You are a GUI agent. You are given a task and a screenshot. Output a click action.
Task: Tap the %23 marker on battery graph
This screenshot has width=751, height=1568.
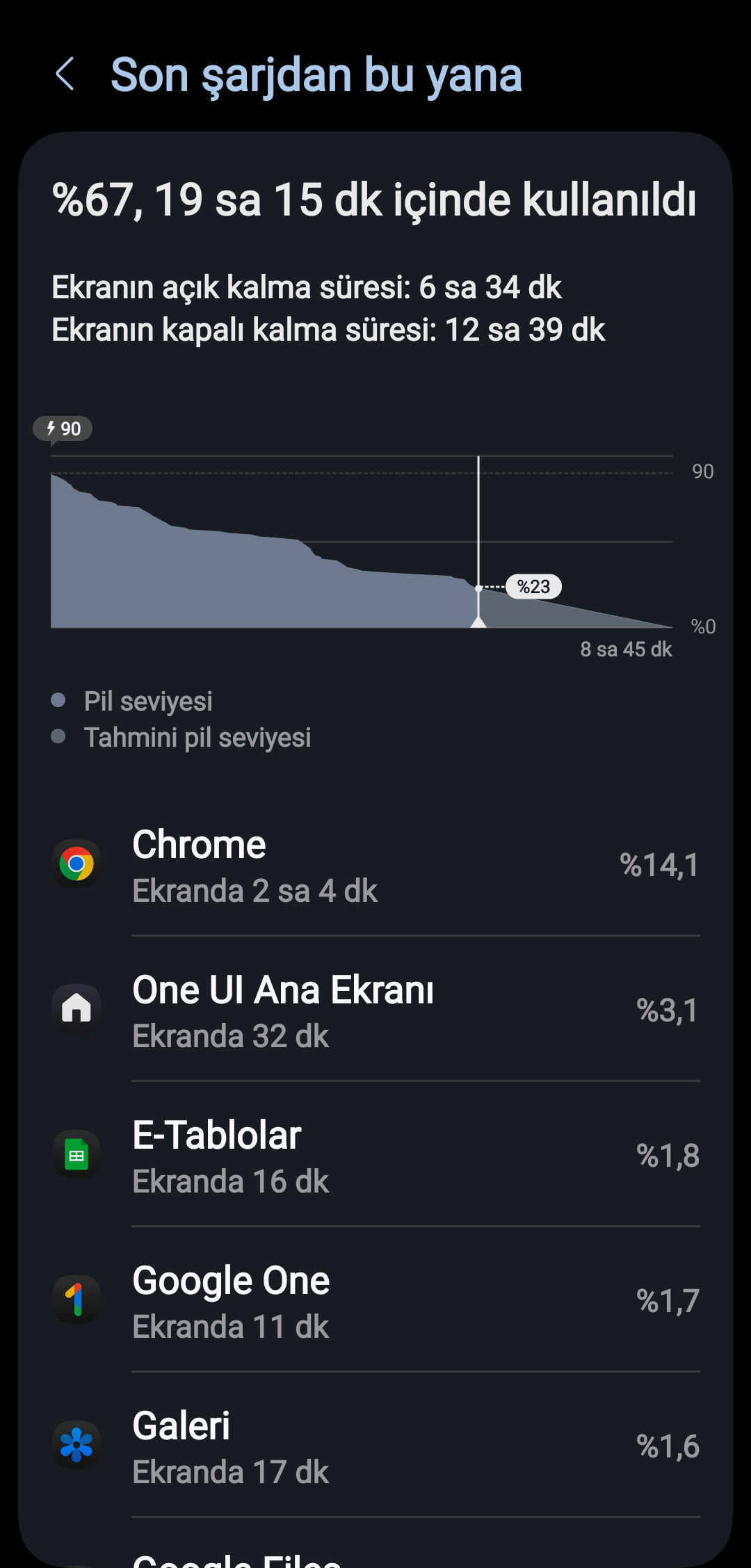533,587
